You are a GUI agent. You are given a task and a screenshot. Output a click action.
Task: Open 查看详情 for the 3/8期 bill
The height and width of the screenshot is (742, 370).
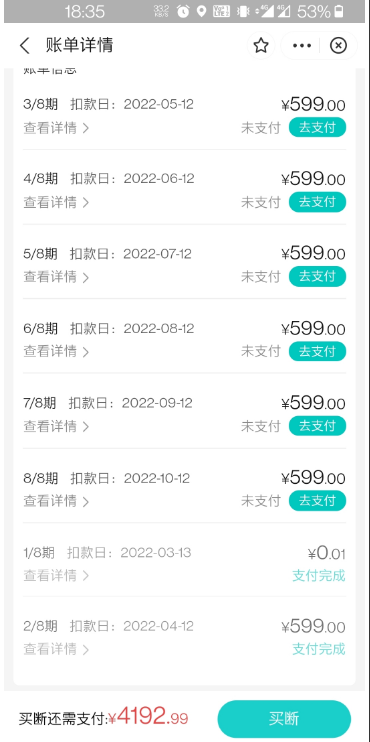click(56, 128)
